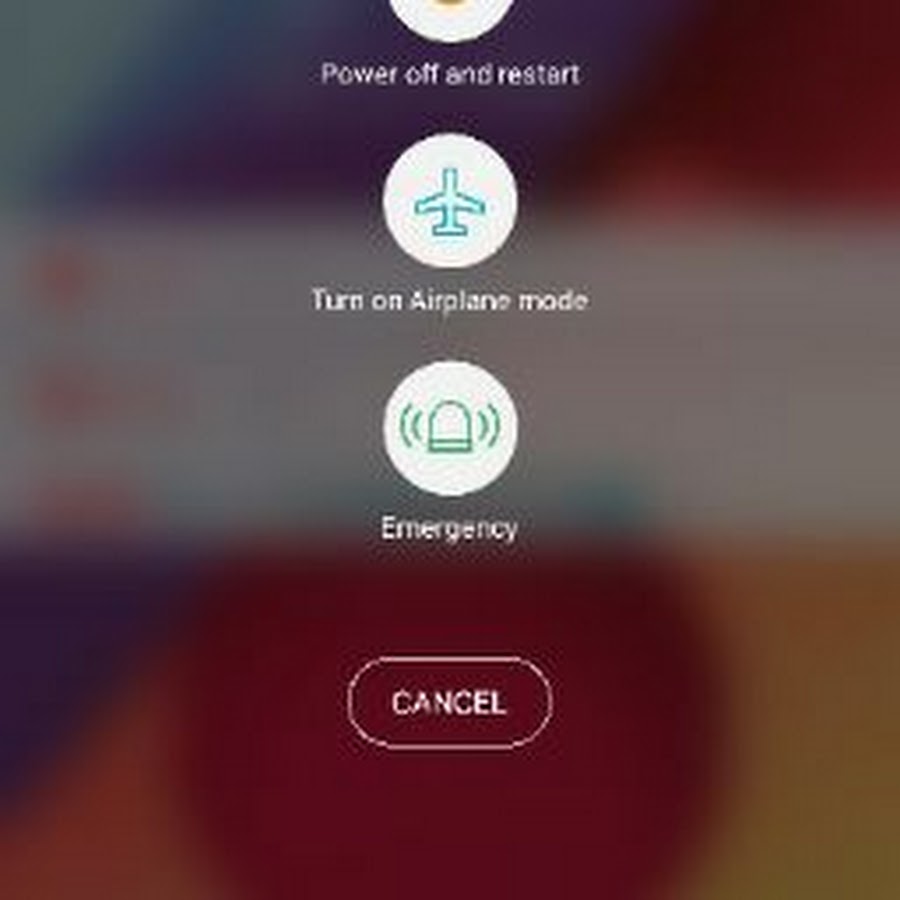The width and height of the screenshot is (900, 900).
Task: Activate Emergency mode
Action: click(450, 428)
